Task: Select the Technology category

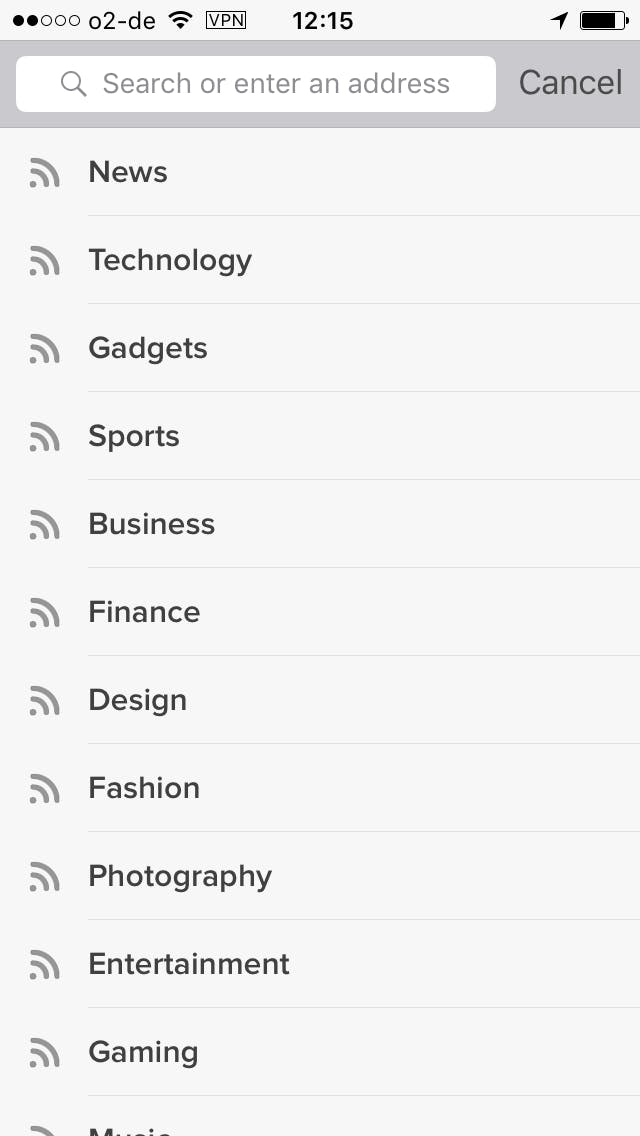Action: [170, 260]
